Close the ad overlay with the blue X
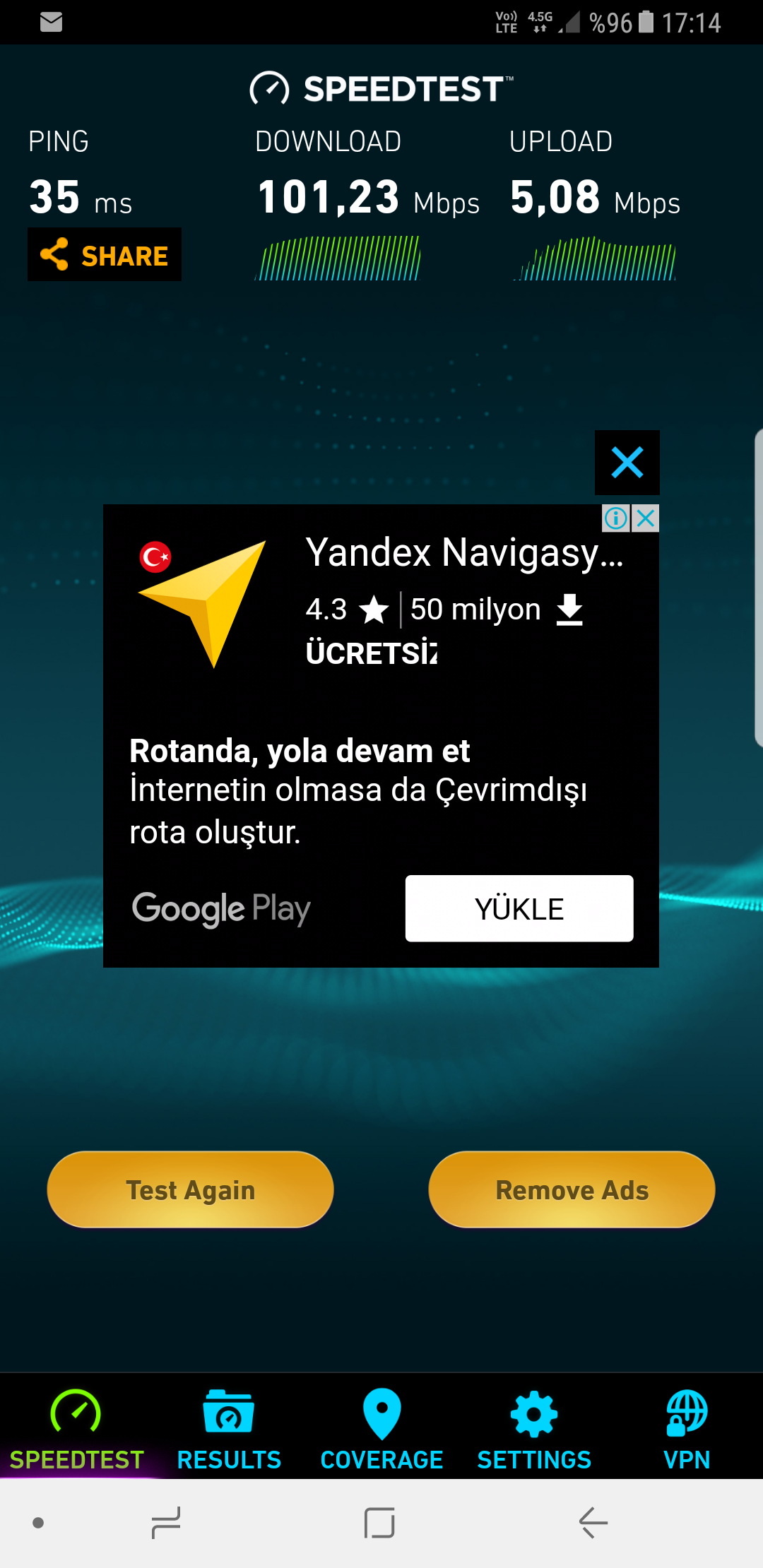763x1568 pixels. (x=627, y=463)
